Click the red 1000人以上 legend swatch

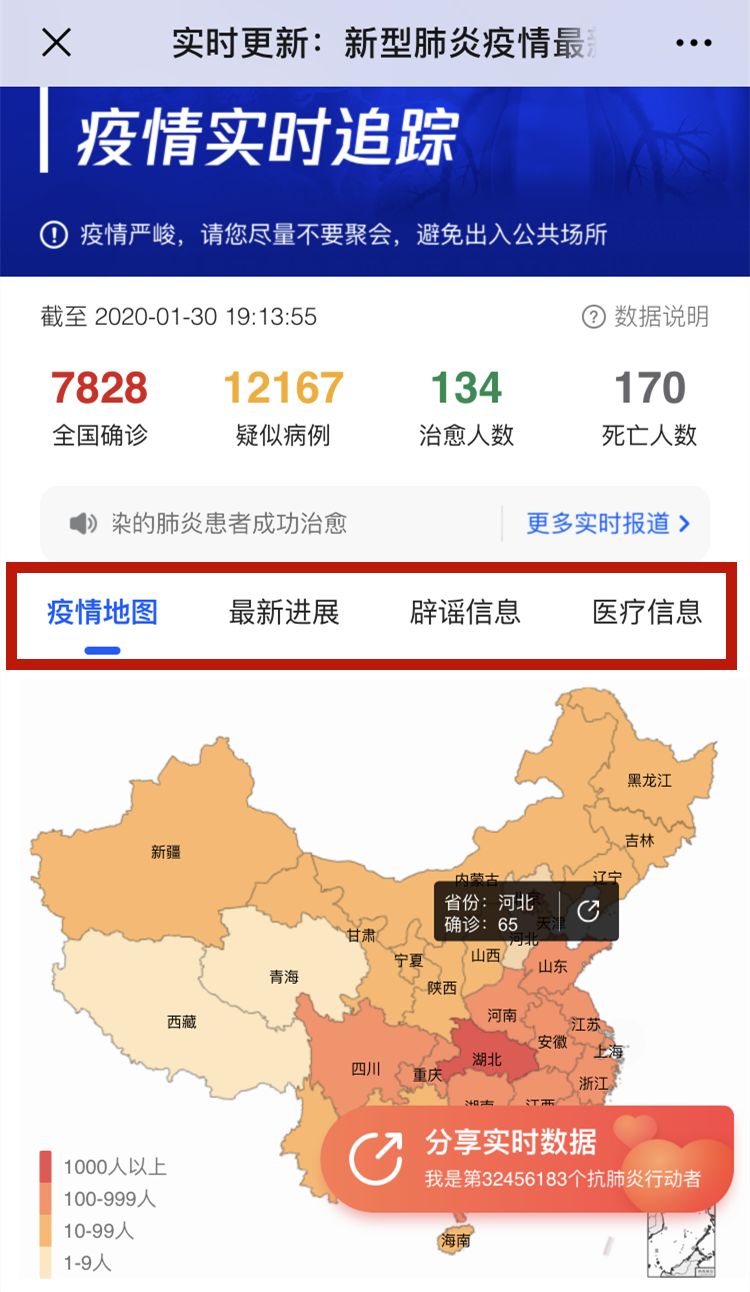tap(44, 1167)
